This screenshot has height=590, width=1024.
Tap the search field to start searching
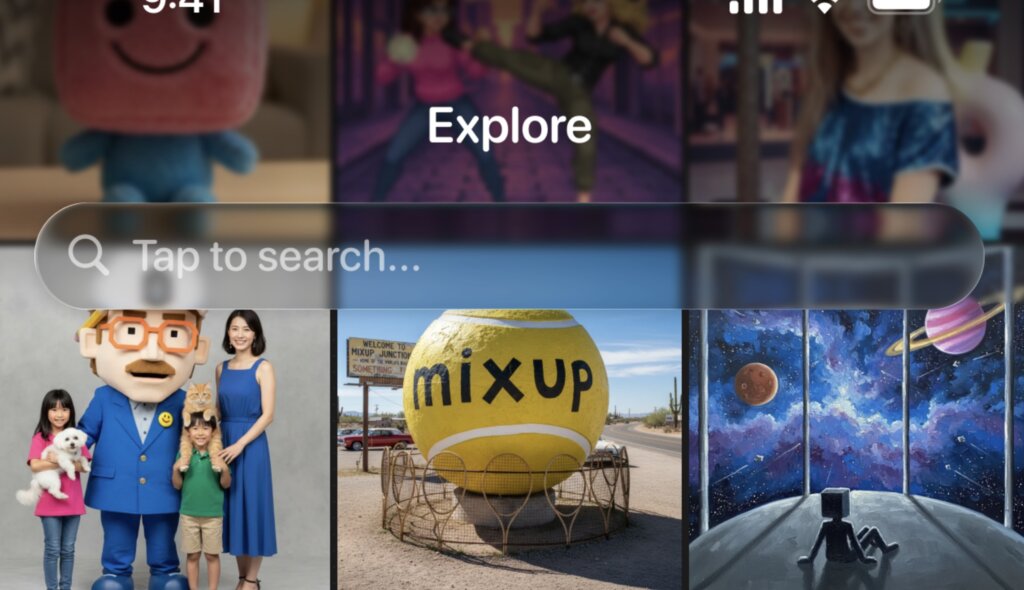[x=508, y=257]
